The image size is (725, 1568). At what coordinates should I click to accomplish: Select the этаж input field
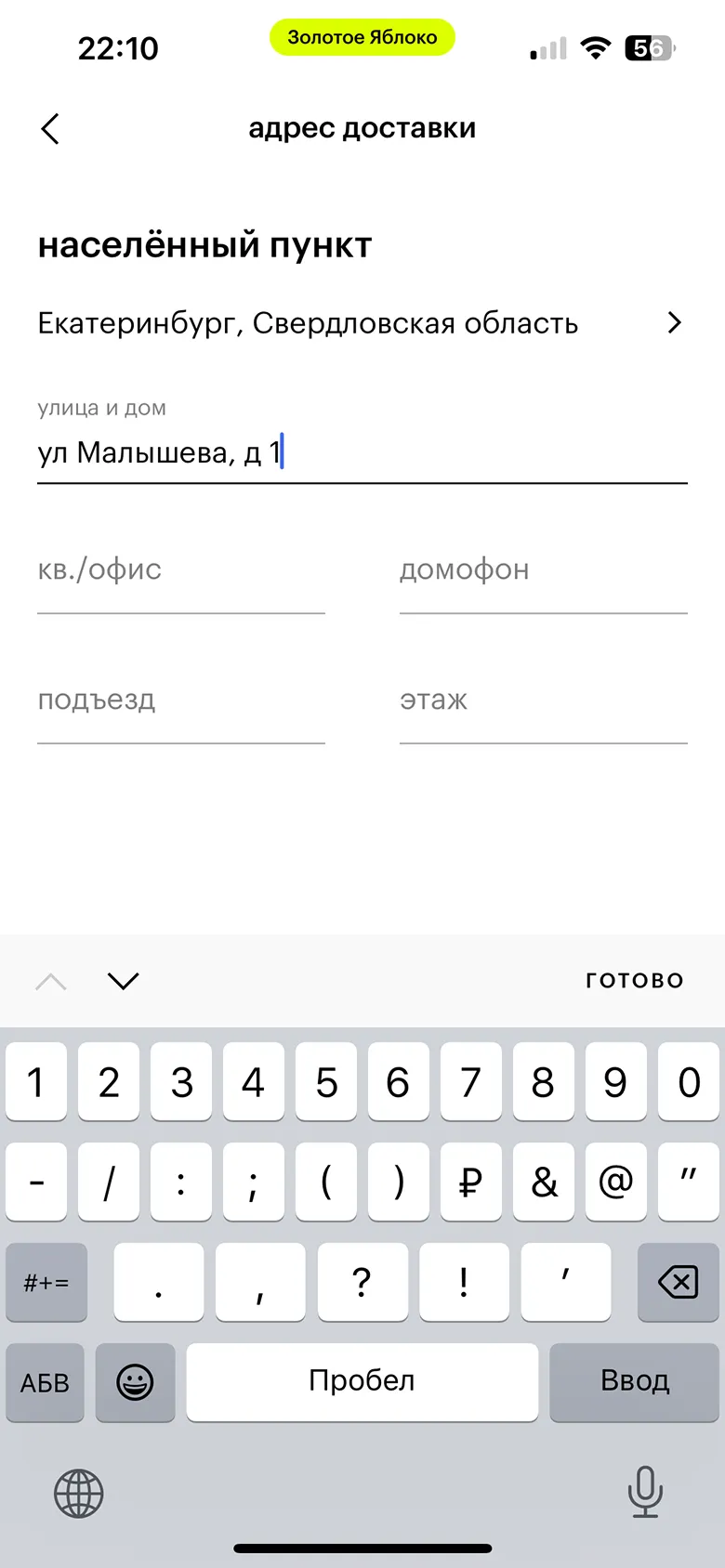[x=543, y=700]
